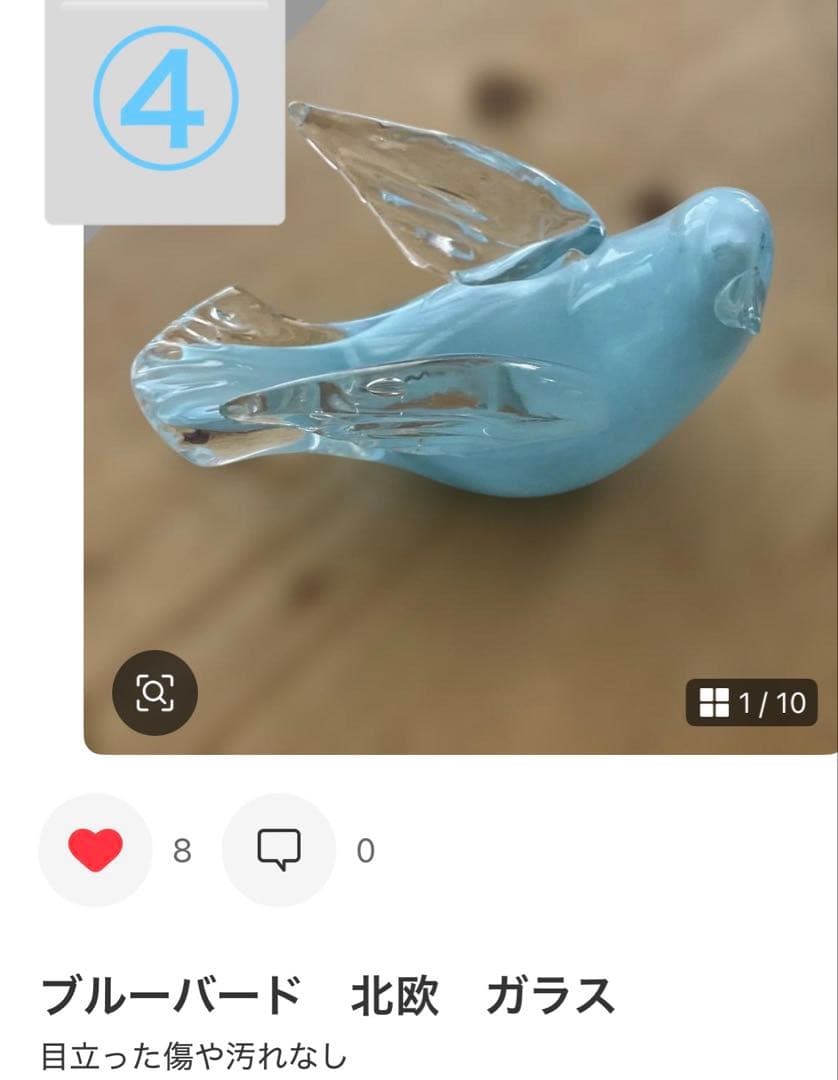Open the comments for this item
Image resolution: width=838 pixels, height=1080 pixels.
[x=279, y=850]
